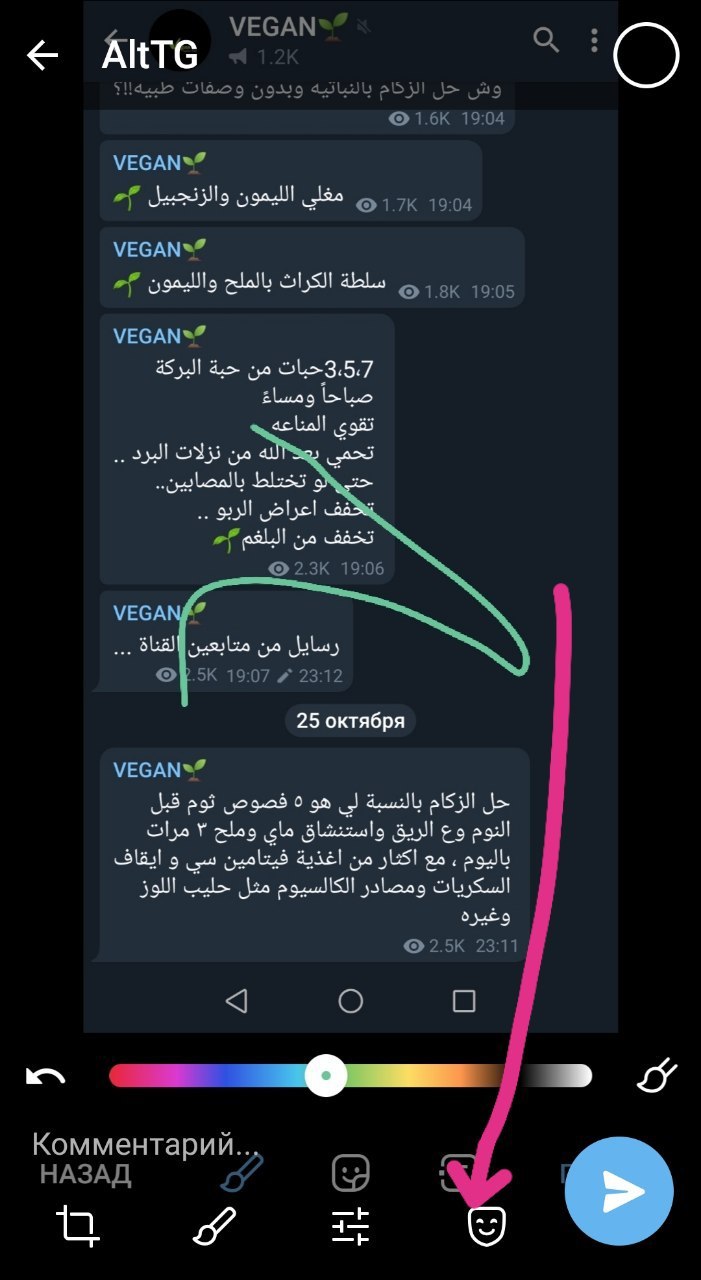The width and height of the screenshot is (701, 1280).
Task: Open the sticker face tool
Action: click(487, 1225)
